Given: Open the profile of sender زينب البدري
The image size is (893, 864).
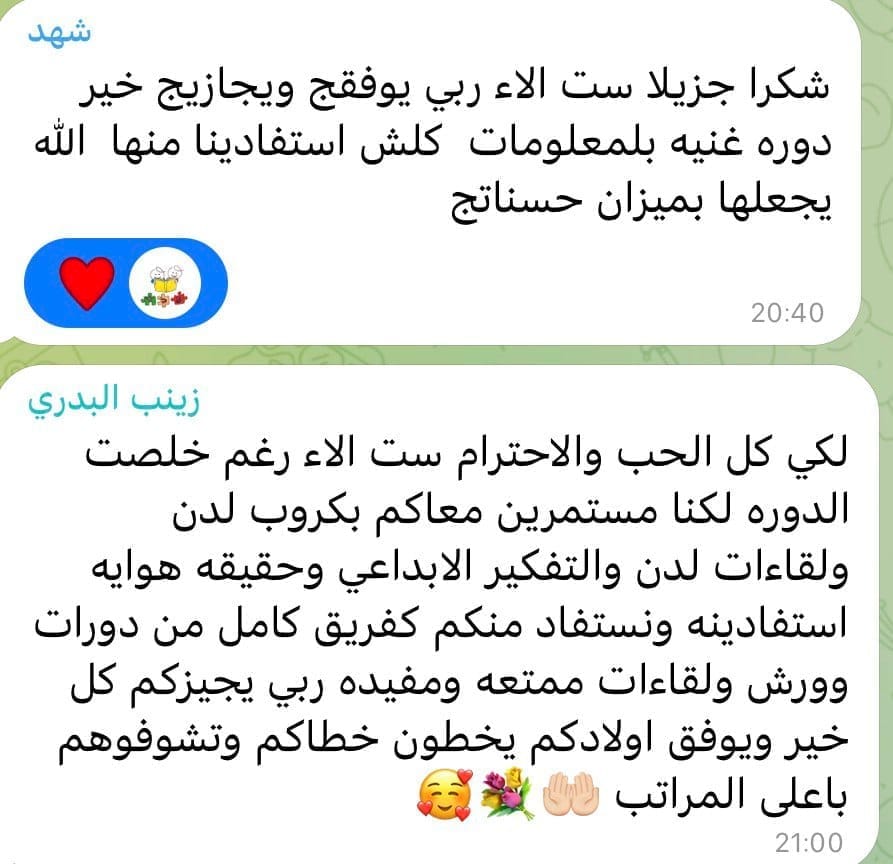Looking at the screenshot, I should tap(113, 399).
